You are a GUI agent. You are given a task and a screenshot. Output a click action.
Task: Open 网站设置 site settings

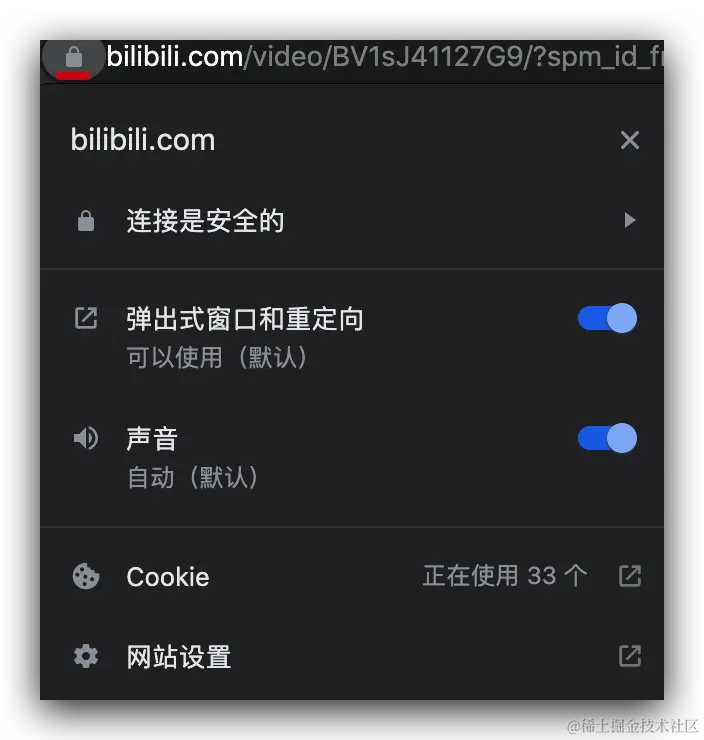[x=629, y=656]
